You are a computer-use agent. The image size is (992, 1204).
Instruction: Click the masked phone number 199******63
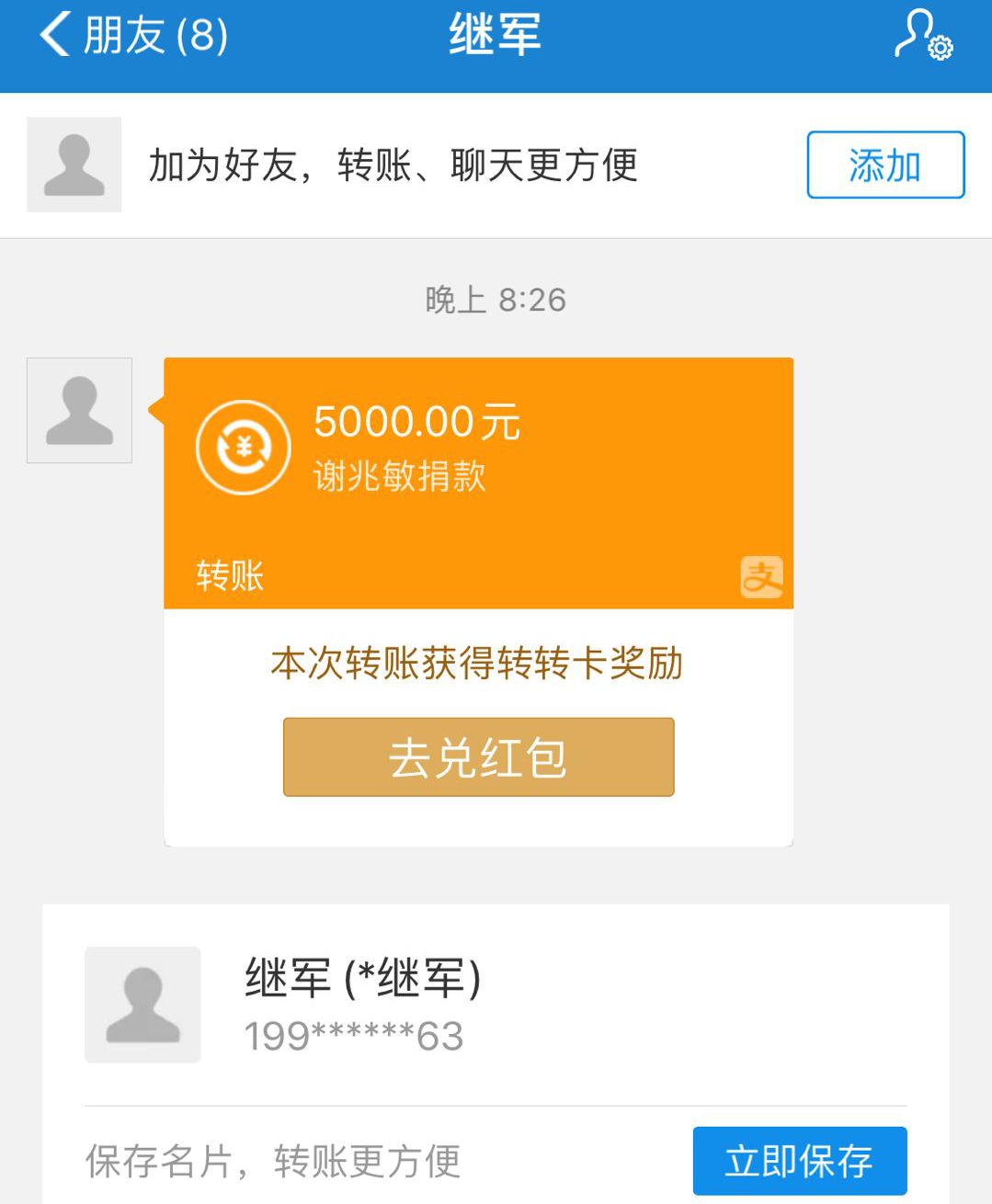pyautogui.click(x=354, y=1036)
